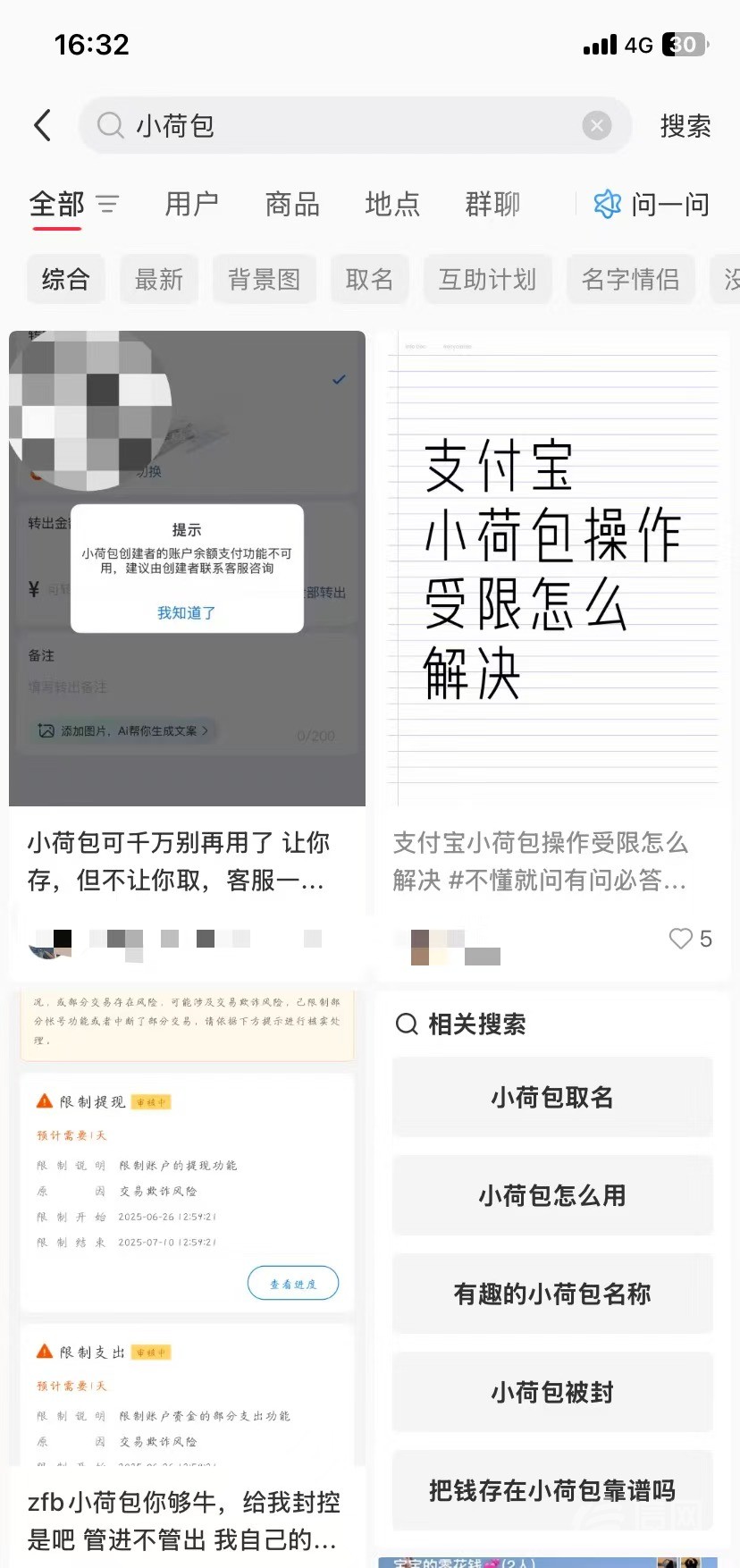Search related term 小荷包怎么用

tap(552, 1195)
